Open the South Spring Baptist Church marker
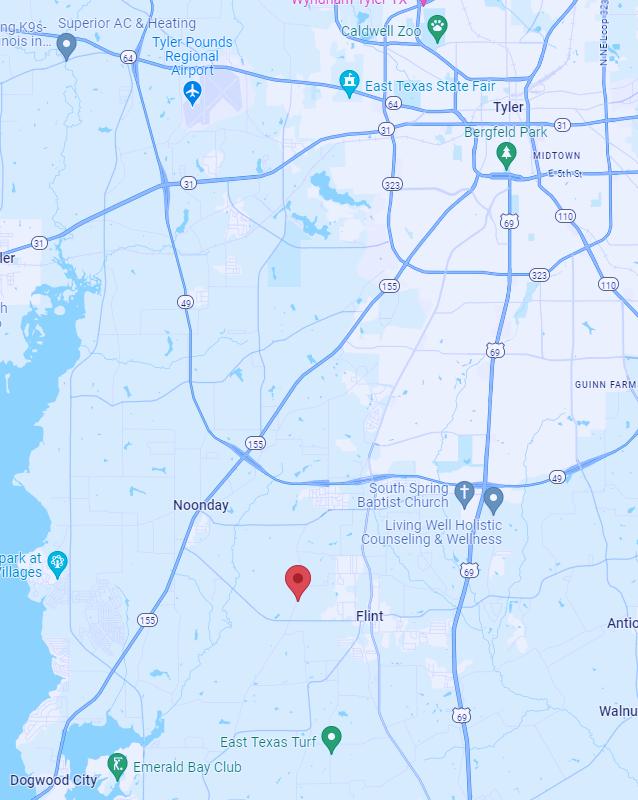638x800 pixels. tap(464, 493)
